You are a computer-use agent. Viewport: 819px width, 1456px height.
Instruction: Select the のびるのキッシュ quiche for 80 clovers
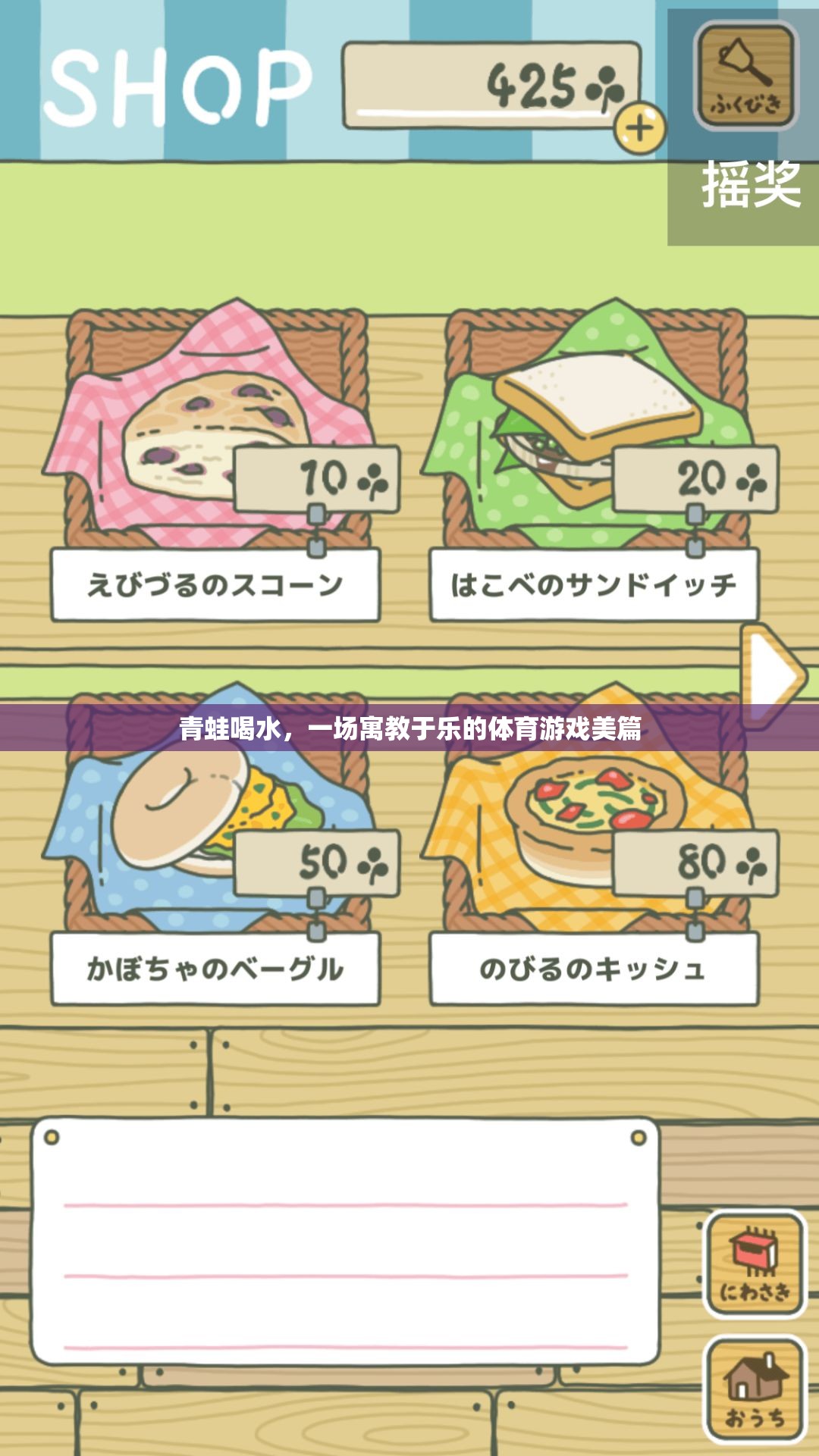[x=594, y=826]
